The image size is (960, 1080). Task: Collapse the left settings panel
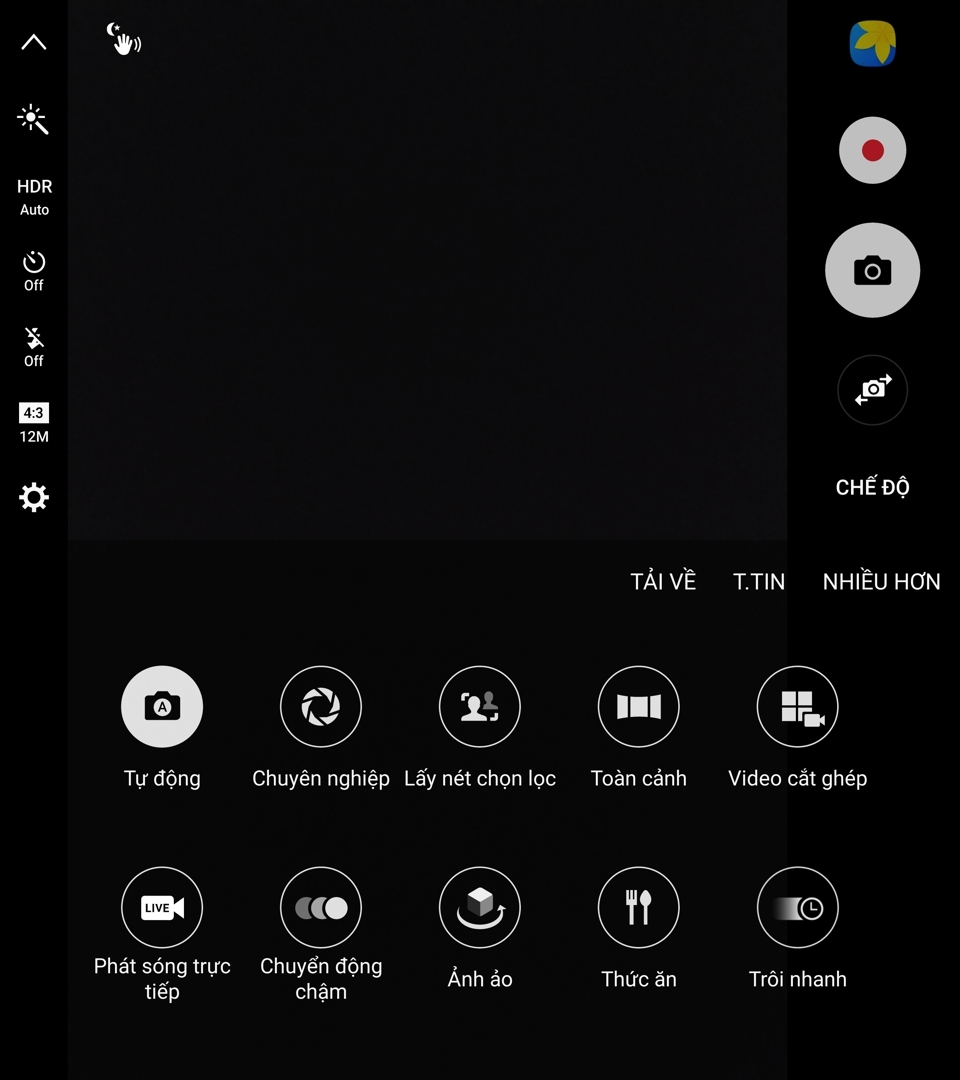[x=34, y=42]
